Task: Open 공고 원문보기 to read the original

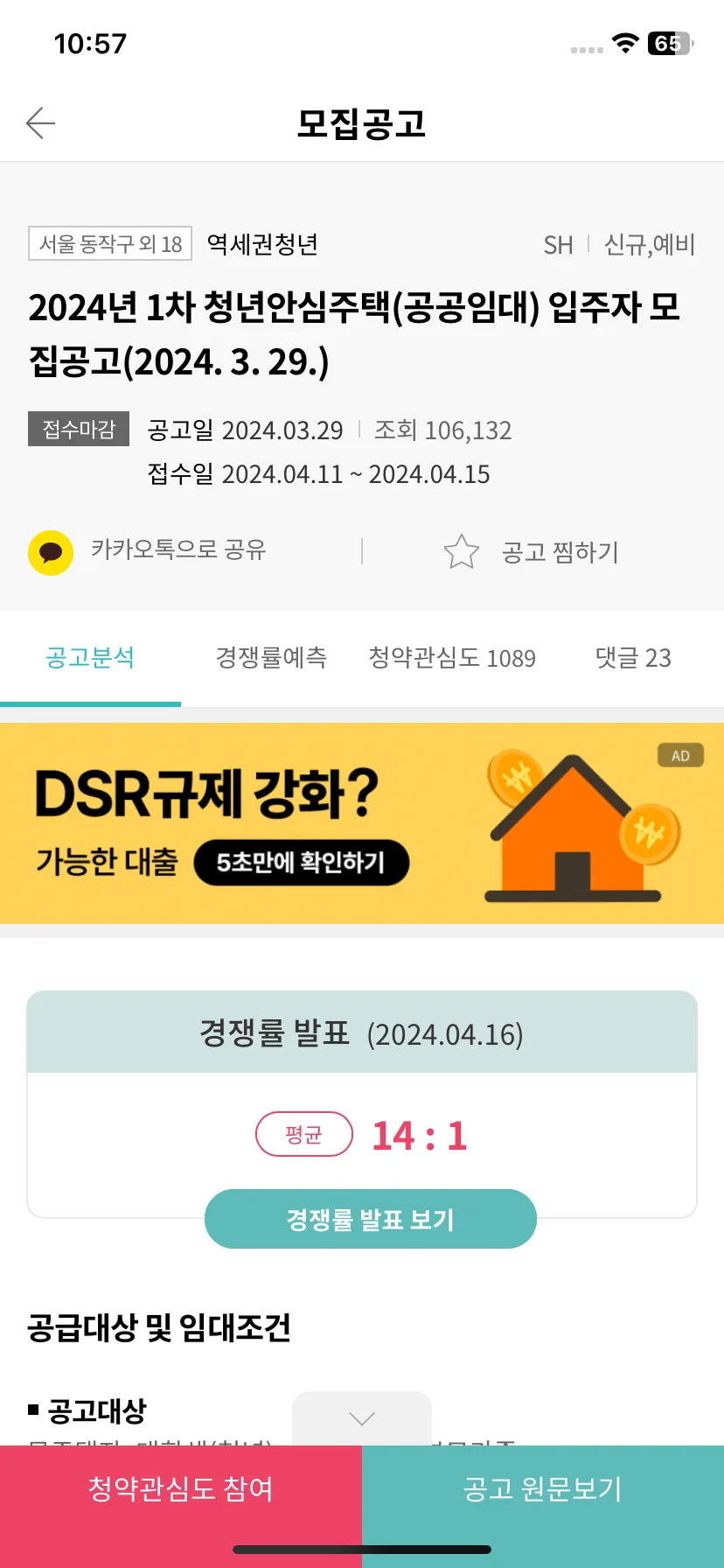Action: [543, 1489]
